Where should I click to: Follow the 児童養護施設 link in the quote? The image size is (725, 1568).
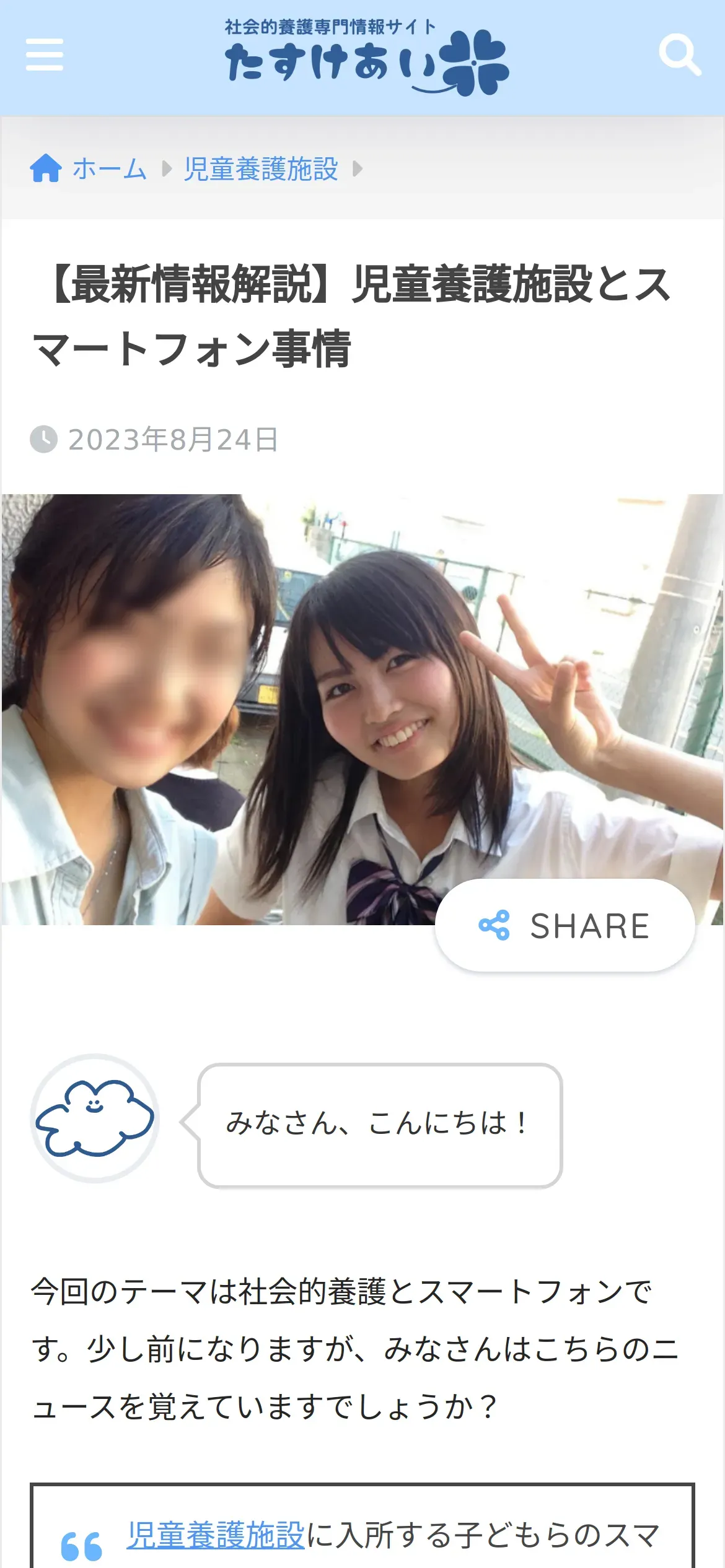216,1535
